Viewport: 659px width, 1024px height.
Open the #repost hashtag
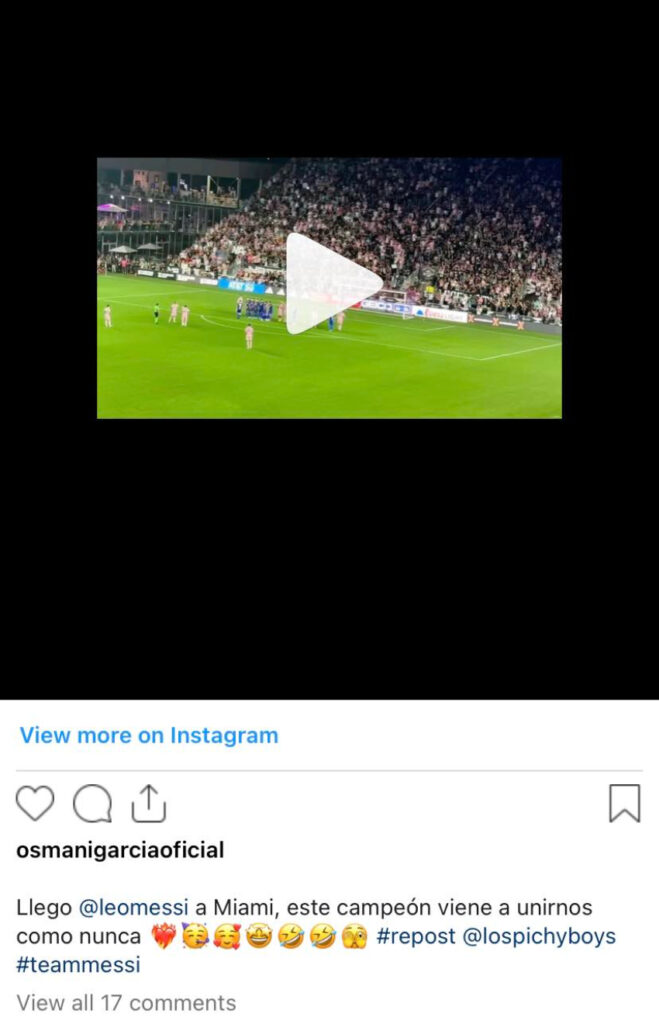pyautogui.click(x=416, y=936)
